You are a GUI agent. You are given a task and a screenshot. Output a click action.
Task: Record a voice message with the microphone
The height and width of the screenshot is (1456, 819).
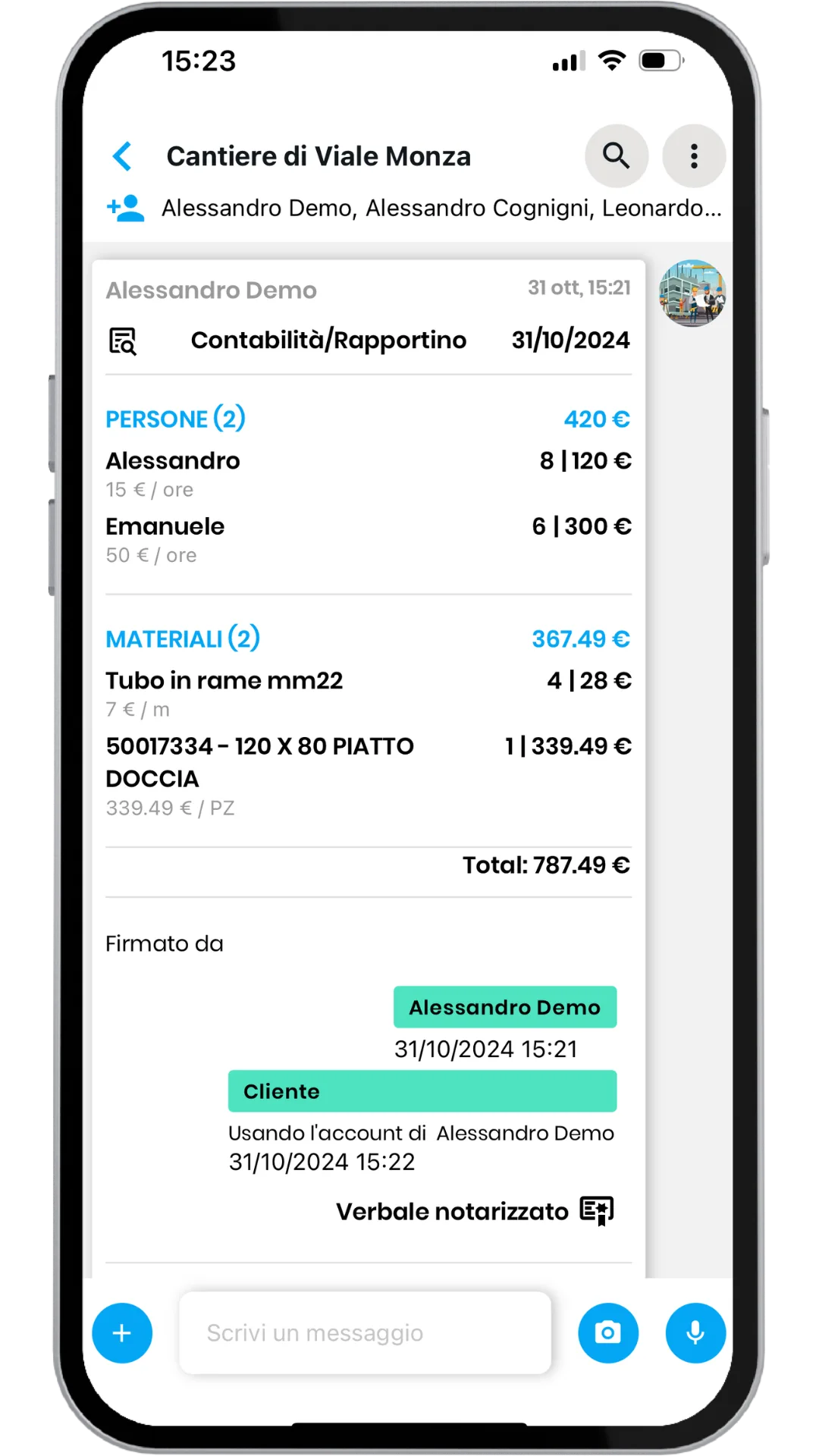[x=695, y=1332]
